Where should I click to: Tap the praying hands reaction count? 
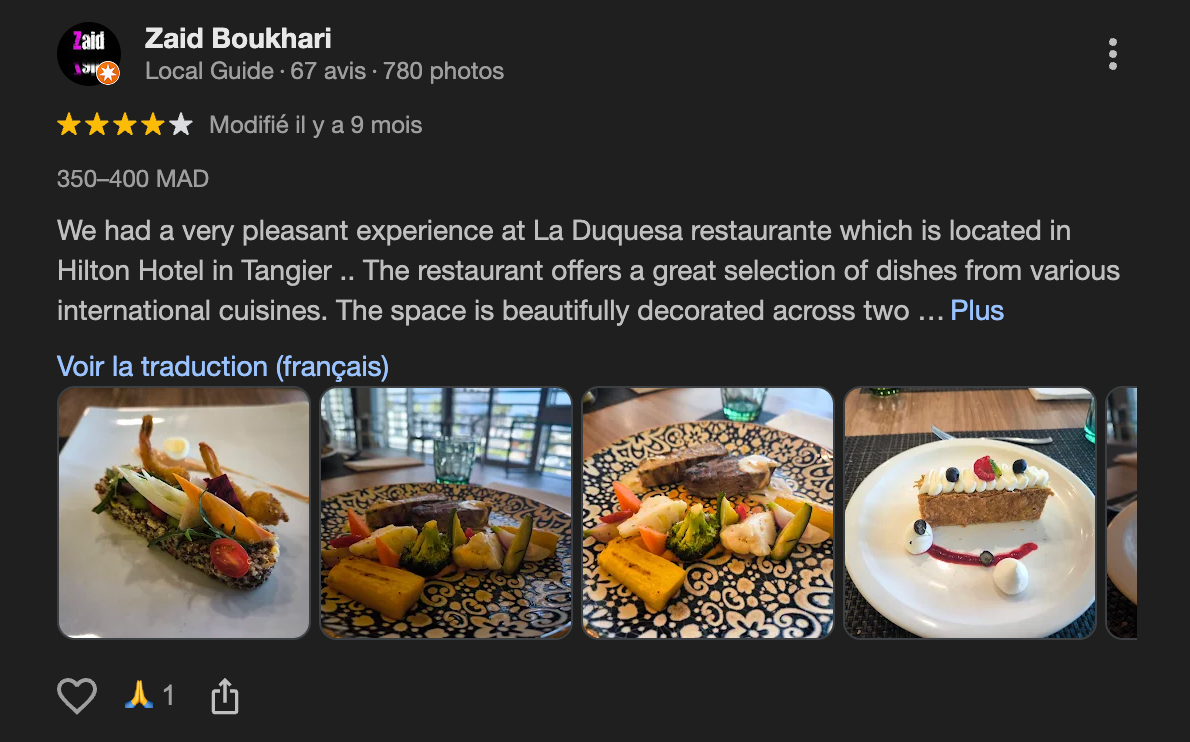coord(150,695)
